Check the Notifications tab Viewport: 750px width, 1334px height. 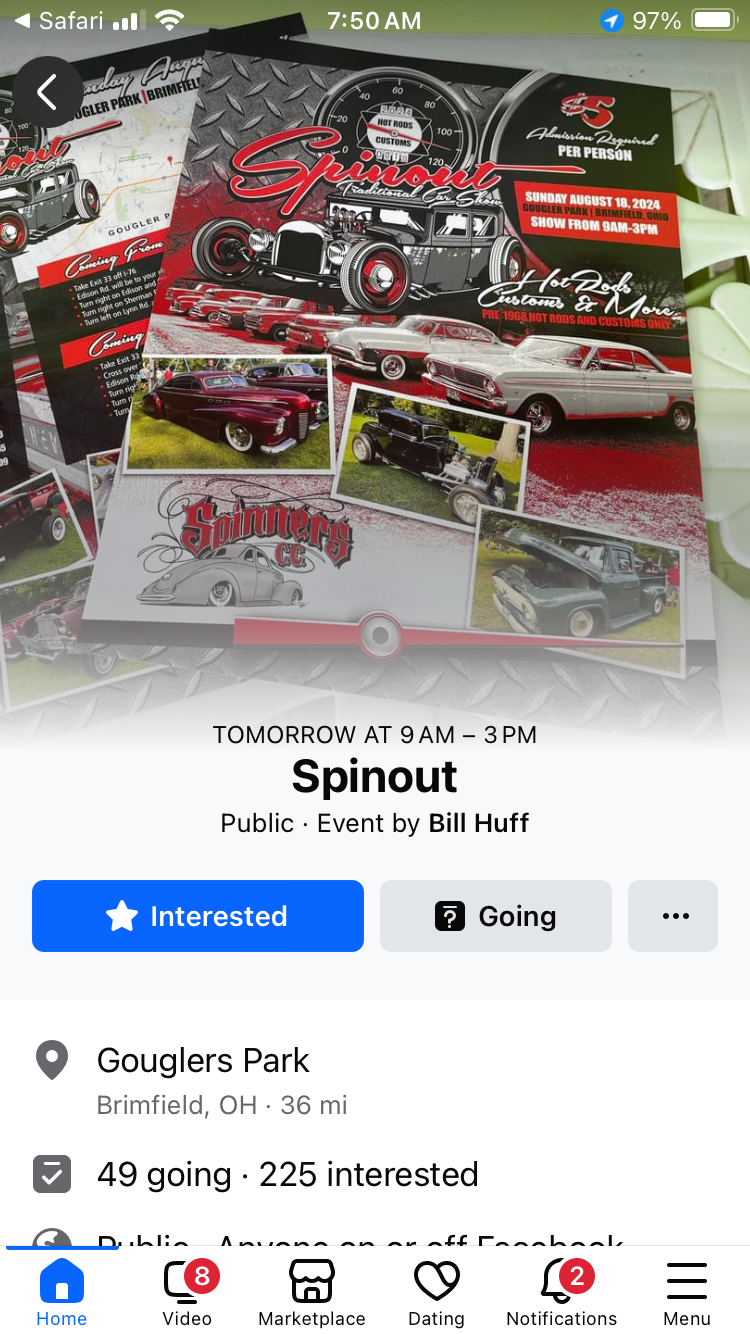[x=562, y=1292]
